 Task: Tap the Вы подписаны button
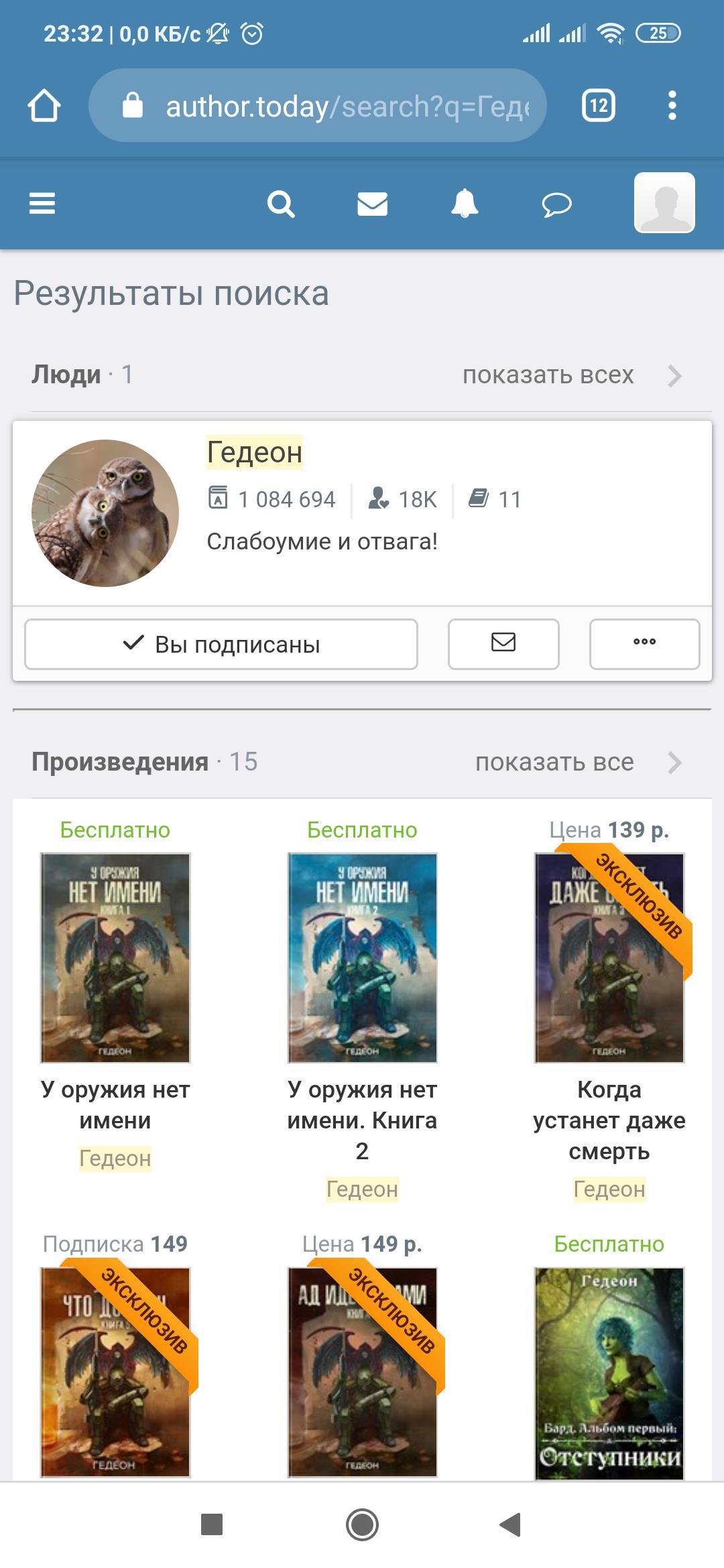(x=221, y=644)
